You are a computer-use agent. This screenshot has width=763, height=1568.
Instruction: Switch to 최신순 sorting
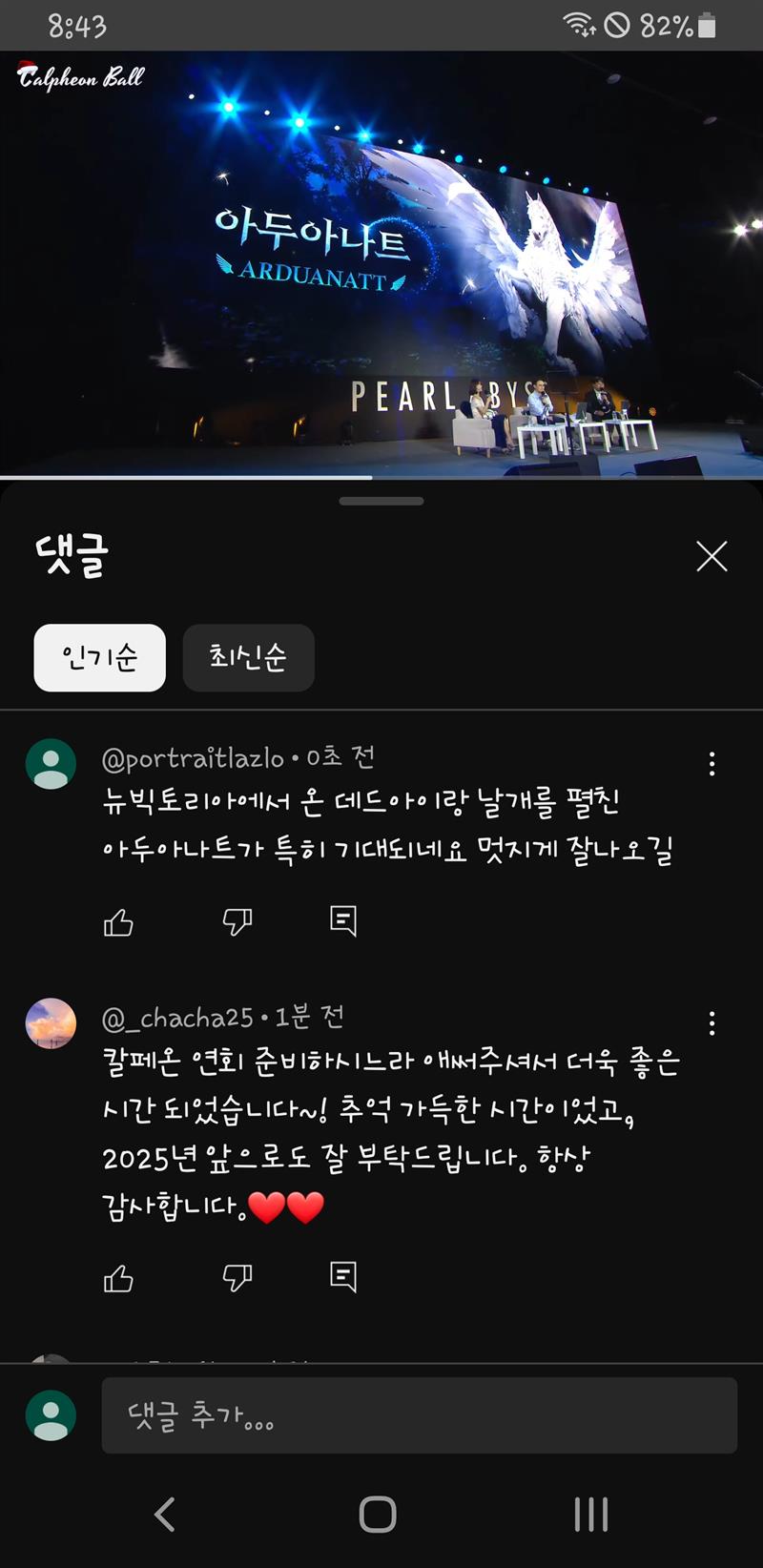(248, 658)
